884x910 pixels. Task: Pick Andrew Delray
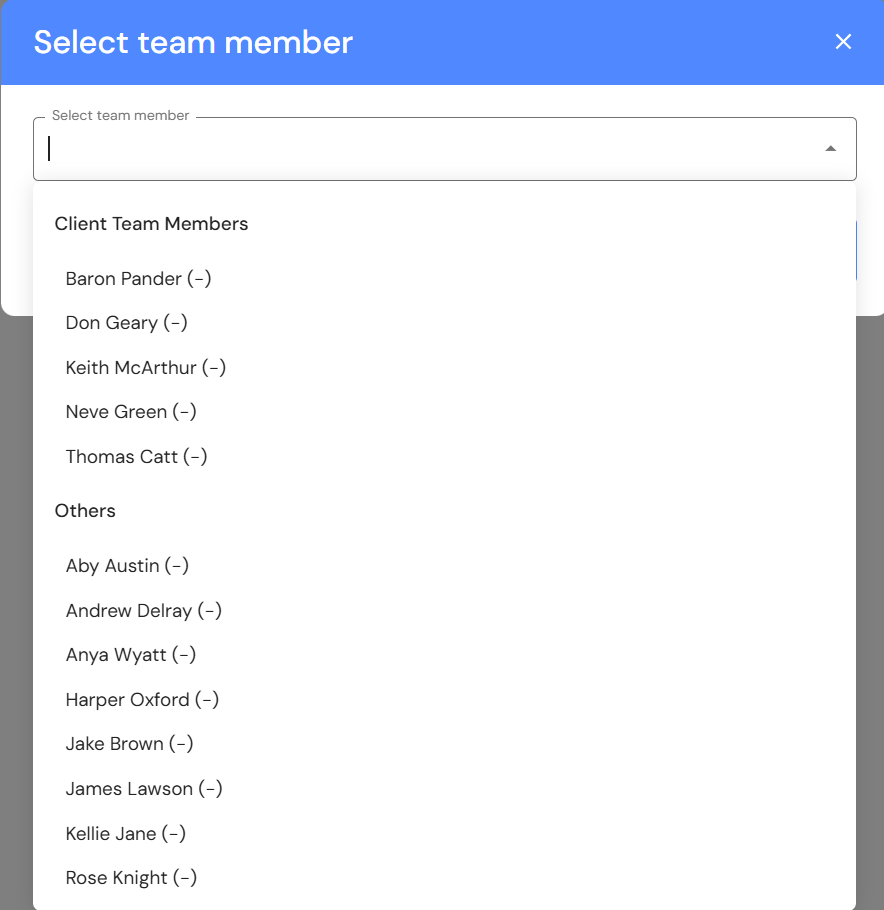click(143, 611)
